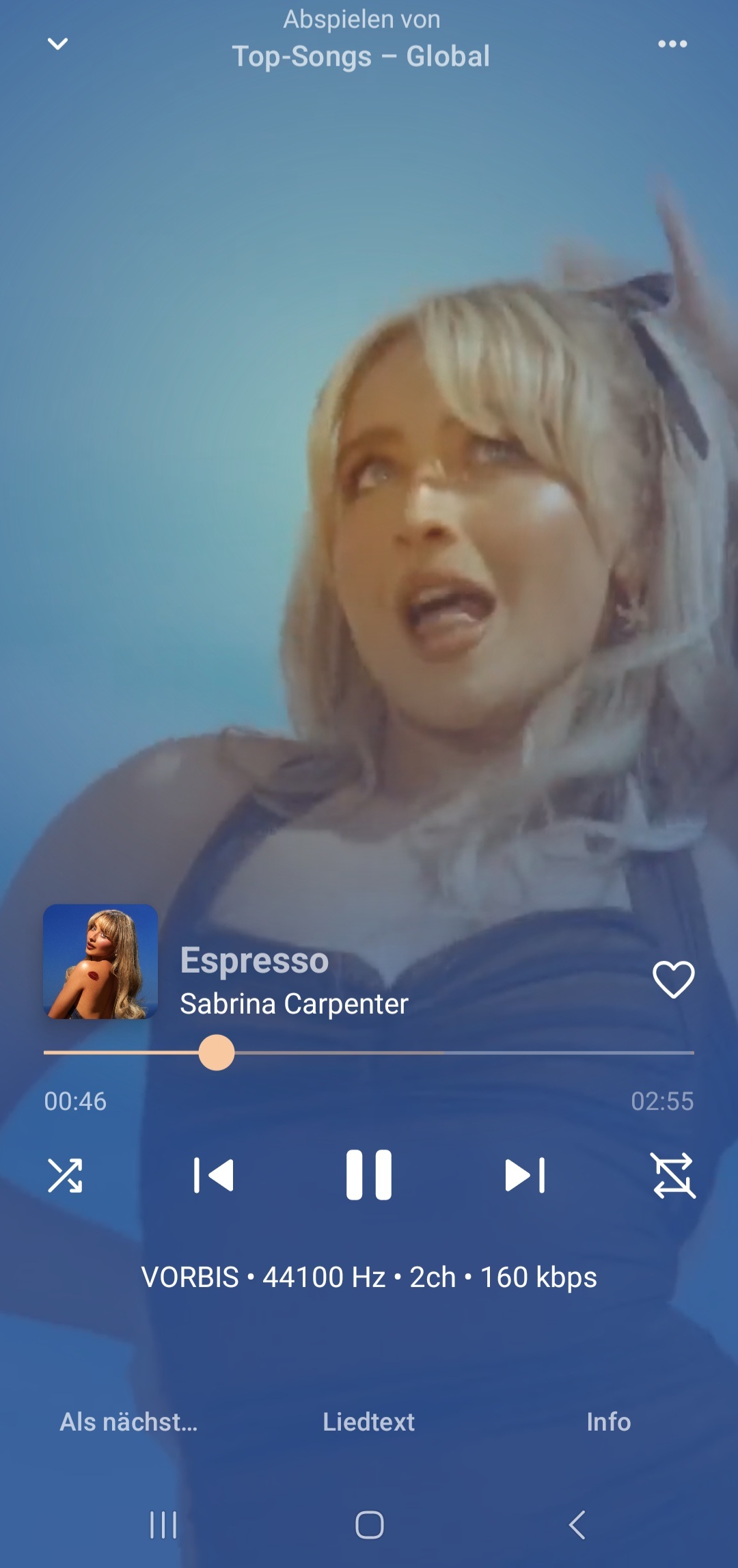Select the Info tab
Viewport: 738px width, 1568px height.
pos(608,1422)
